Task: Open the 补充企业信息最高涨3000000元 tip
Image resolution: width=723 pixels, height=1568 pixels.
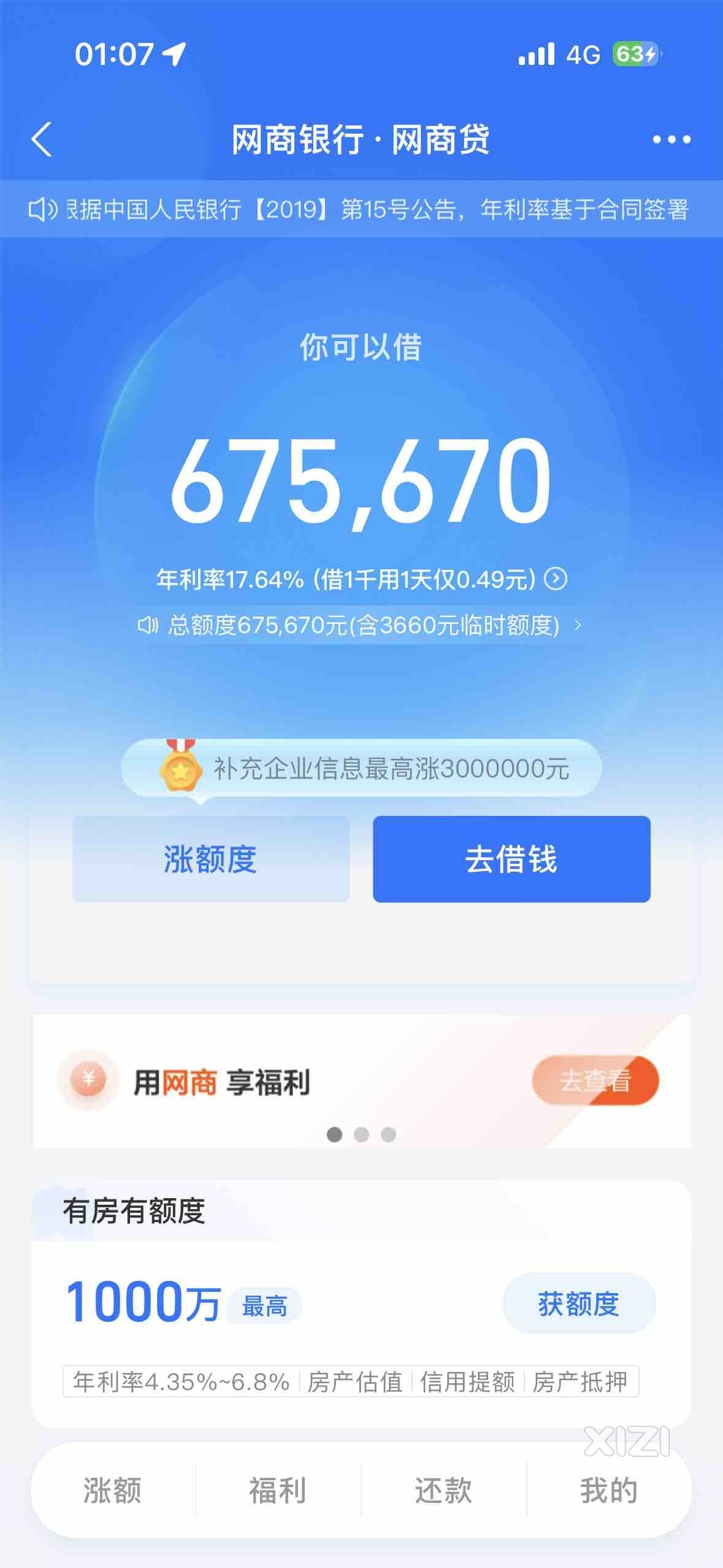Action: [362, 768]
